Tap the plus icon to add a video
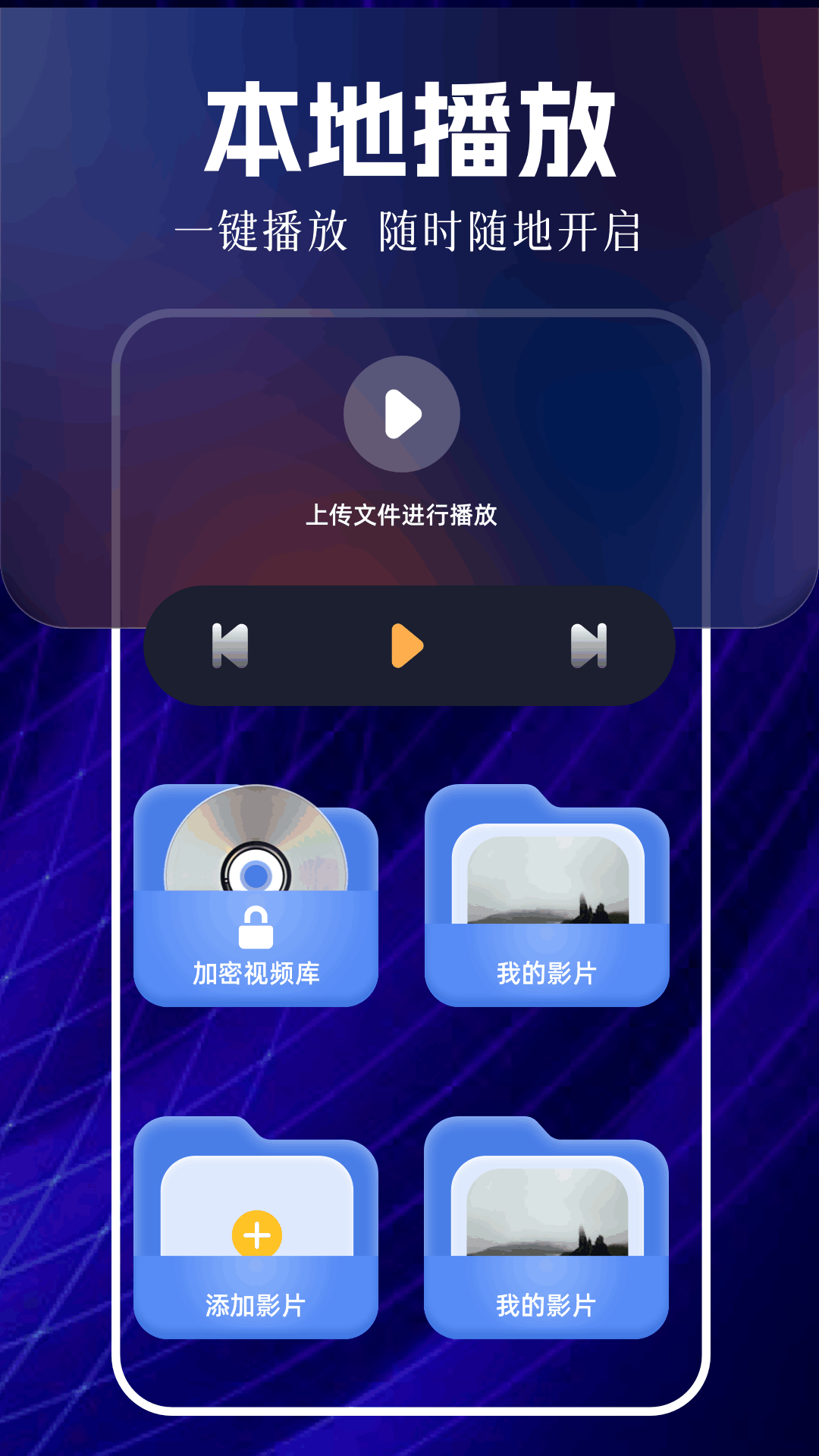819x1456 pixels. 256,1234
